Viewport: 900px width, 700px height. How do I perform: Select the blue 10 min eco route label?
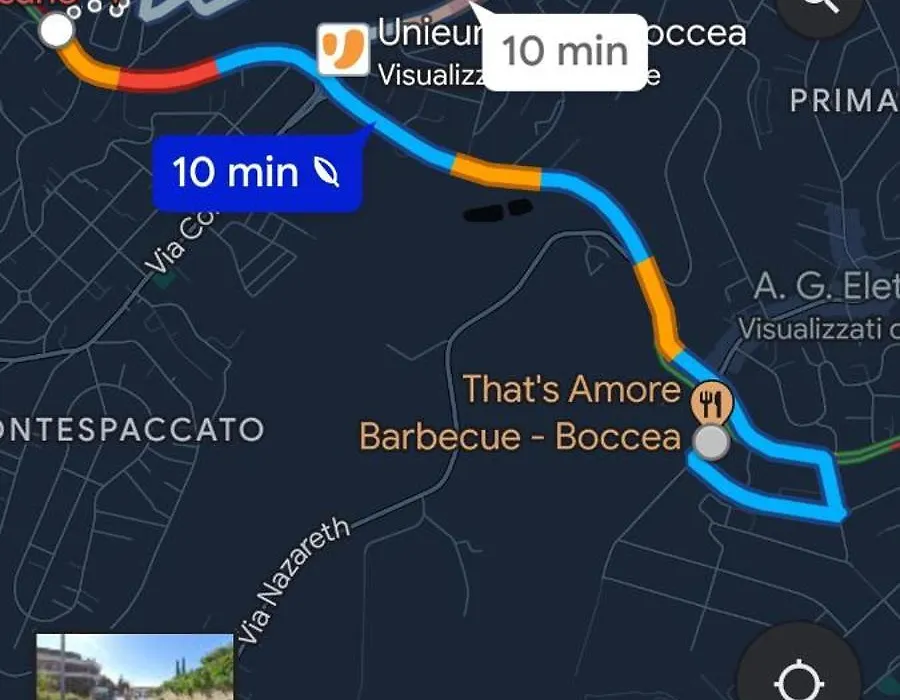pyautogui.click(x=256, y=174)
